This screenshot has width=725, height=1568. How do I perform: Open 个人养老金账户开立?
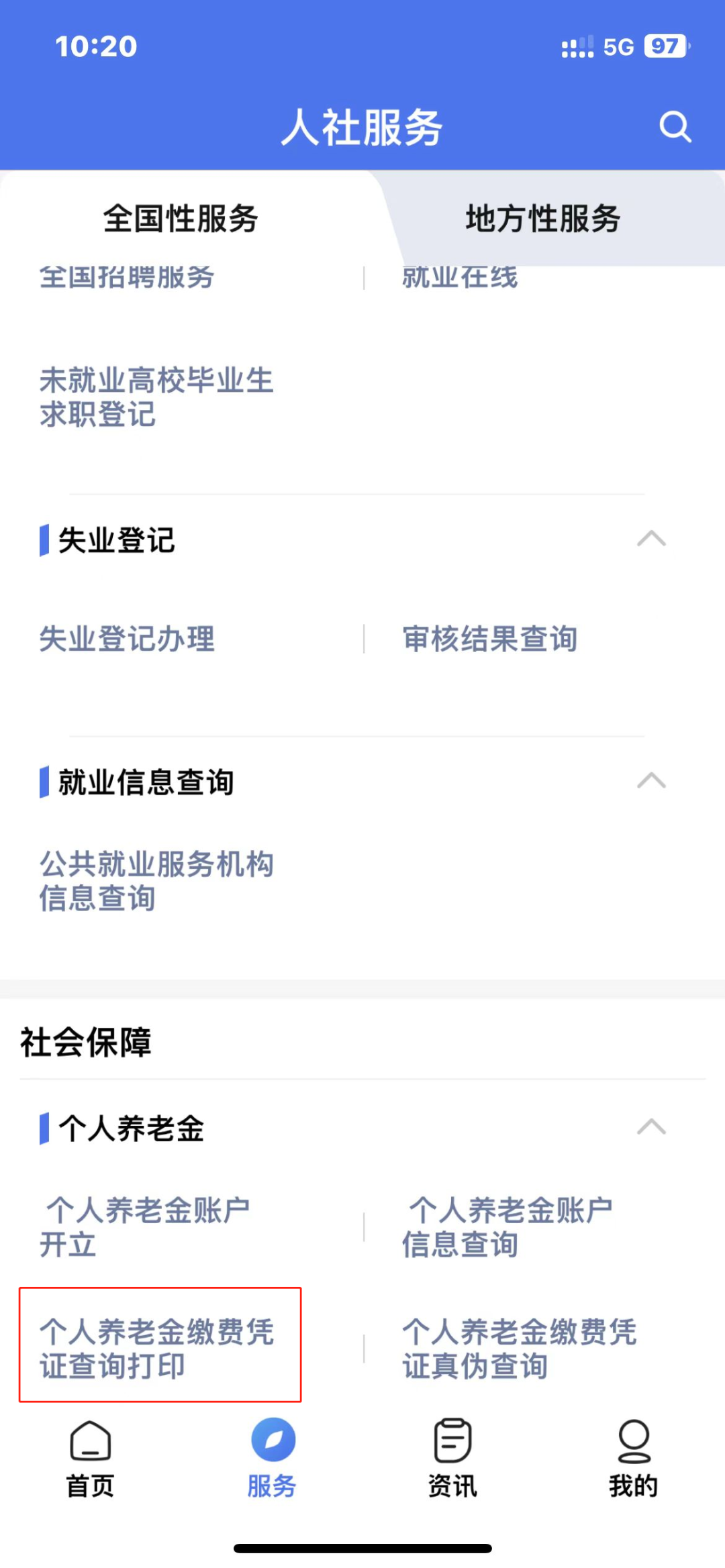coord(144,1227)
